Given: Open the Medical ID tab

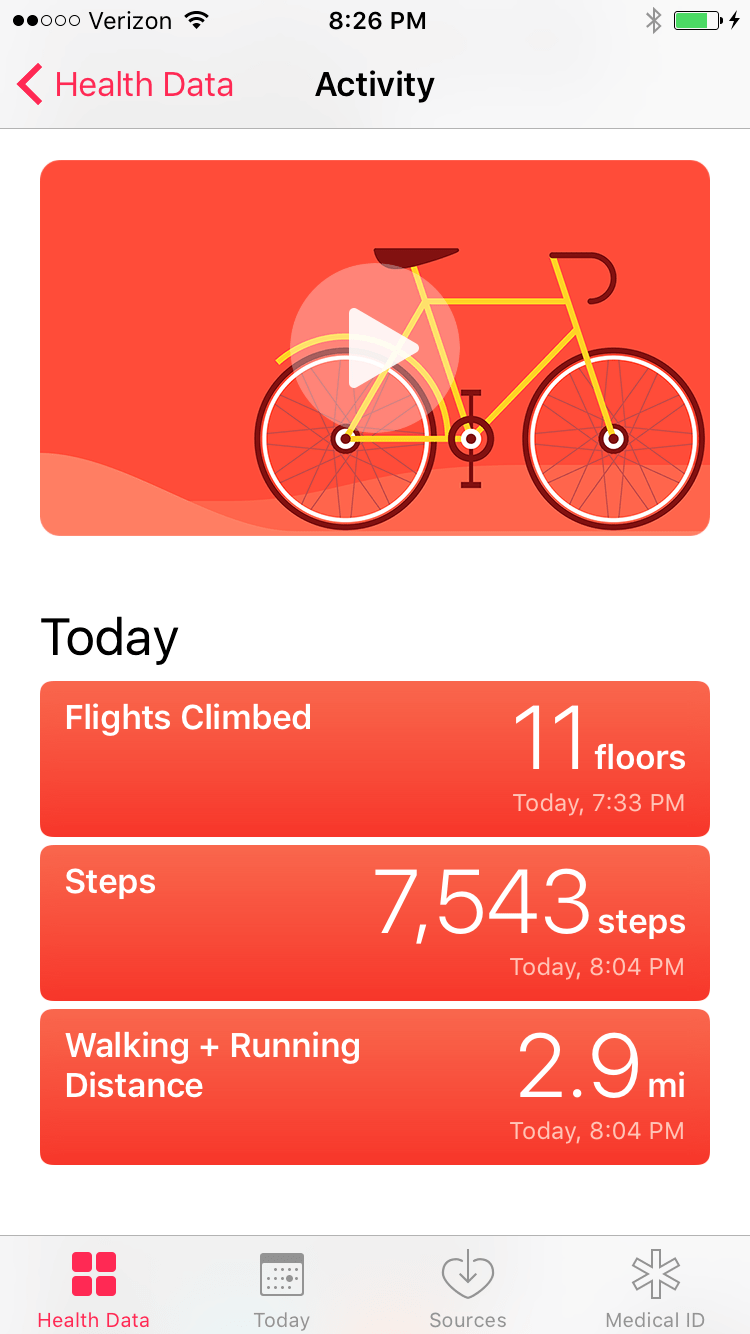Looking at the screenshot, I should click(655, 1289).
